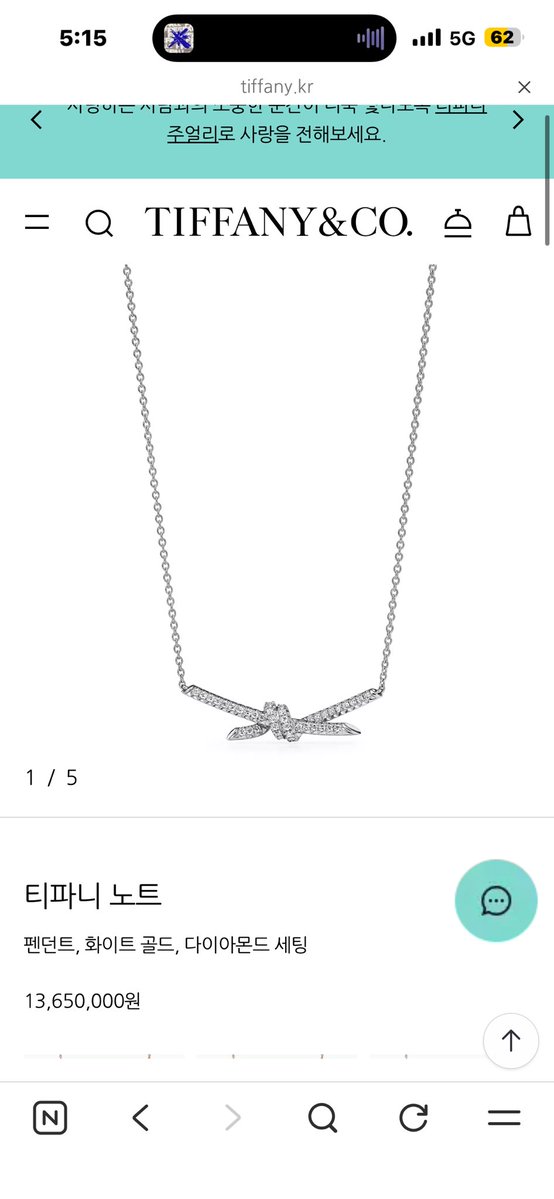Viewport: 554px width, 1199px height.
Task: Close the in-app browser
Action: (x=524, y=87)
